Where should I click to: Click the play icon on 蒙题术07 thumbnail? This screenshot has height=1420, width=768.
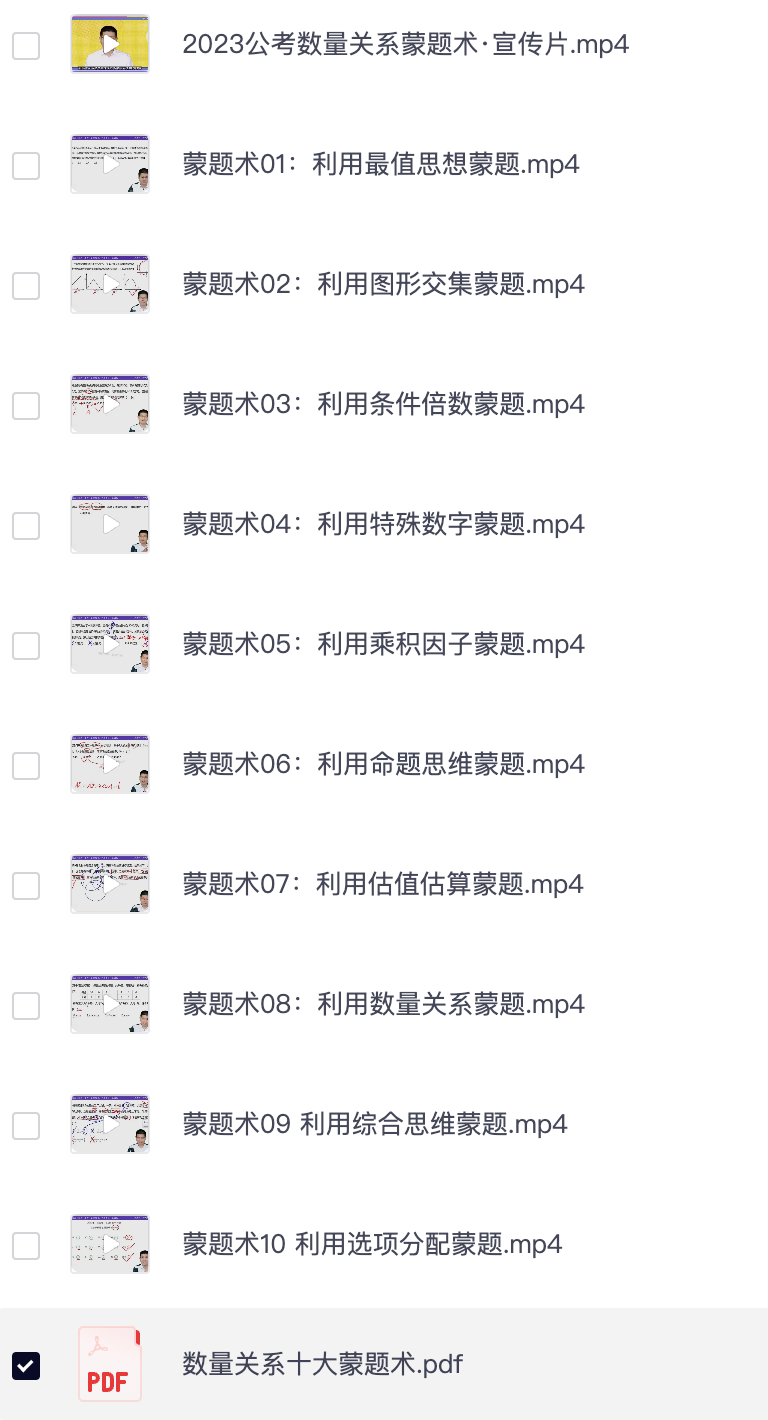pyautogui.click(x=110, y=884)
